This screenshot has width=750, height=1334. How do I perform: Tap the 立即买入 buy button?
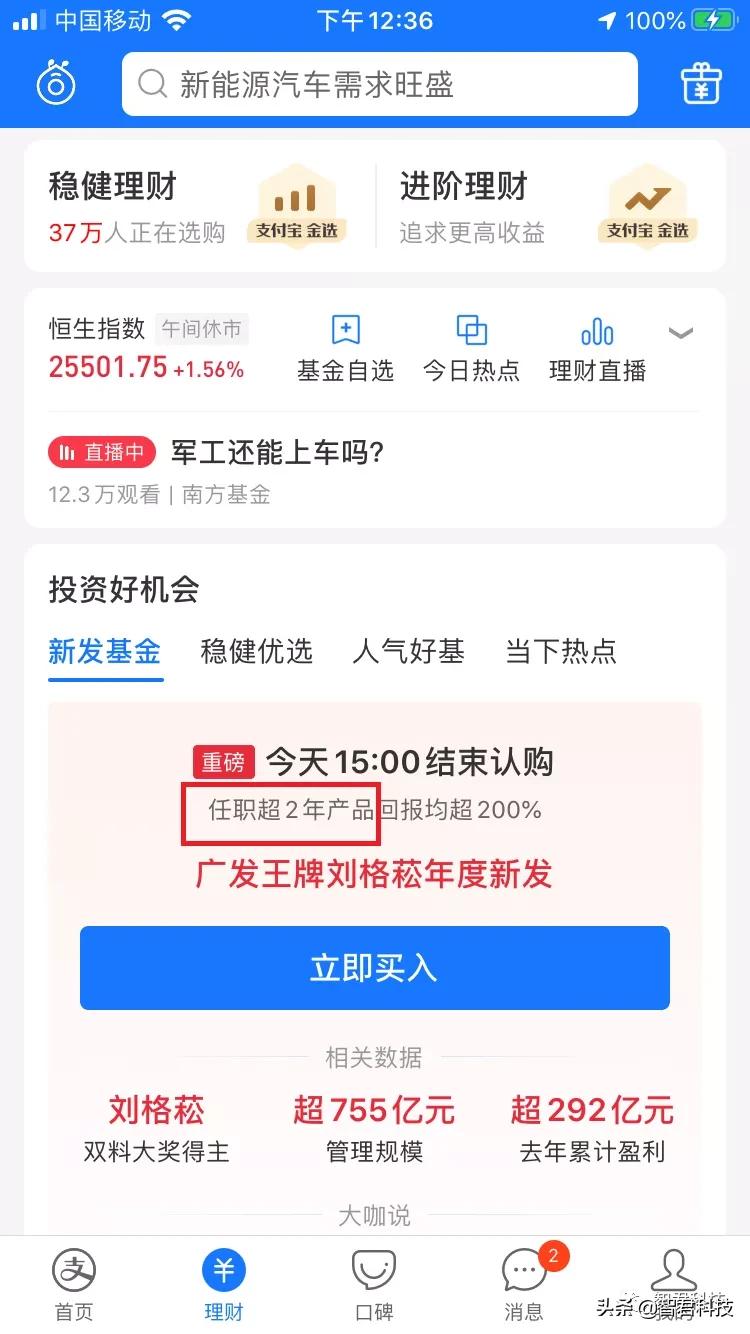(374, 967)
